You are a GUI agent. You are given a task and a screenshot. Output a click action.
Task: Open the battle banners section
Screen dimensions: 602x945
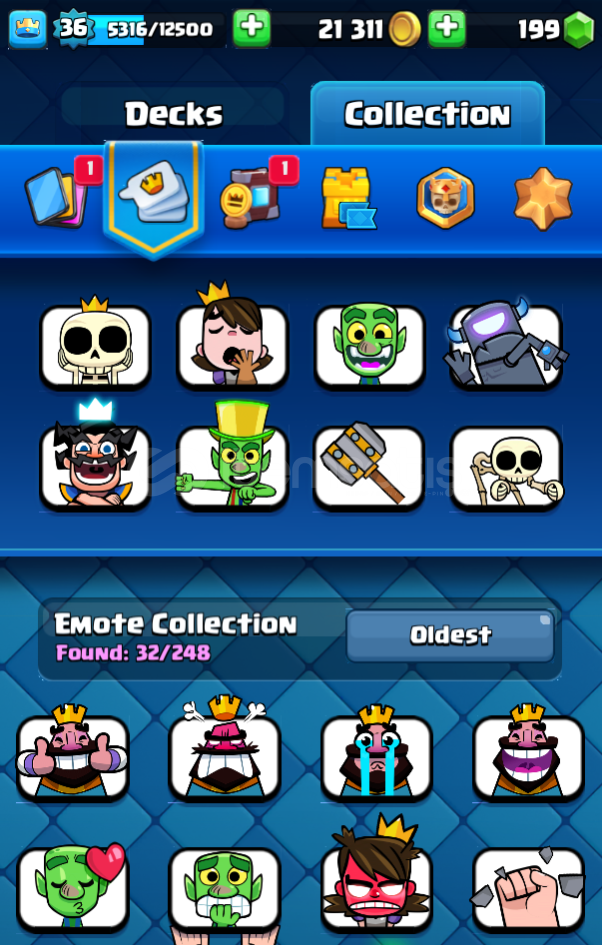point(444,197)
